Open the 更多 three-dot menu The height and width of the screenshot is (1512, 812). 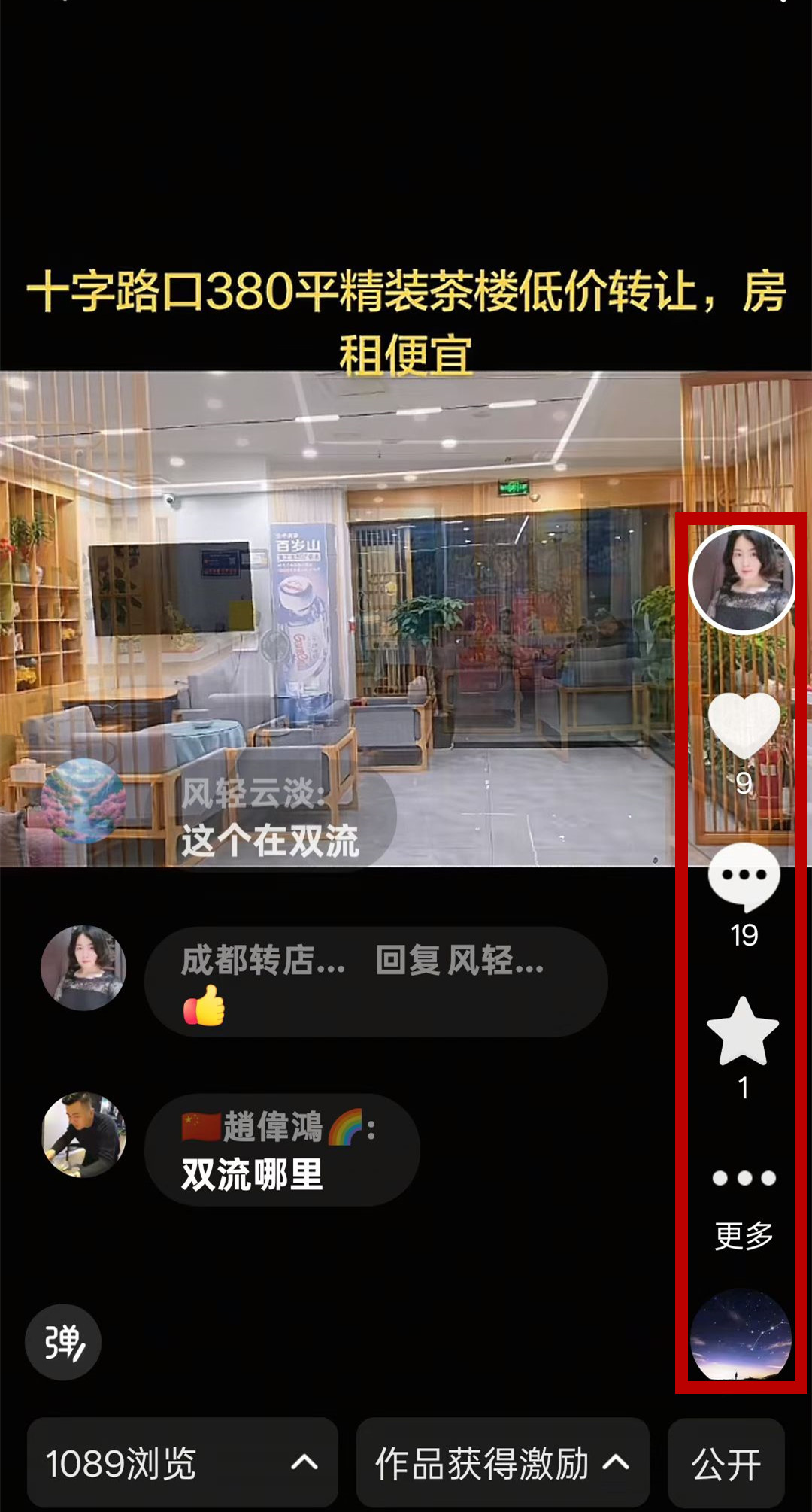(744, 1179)
